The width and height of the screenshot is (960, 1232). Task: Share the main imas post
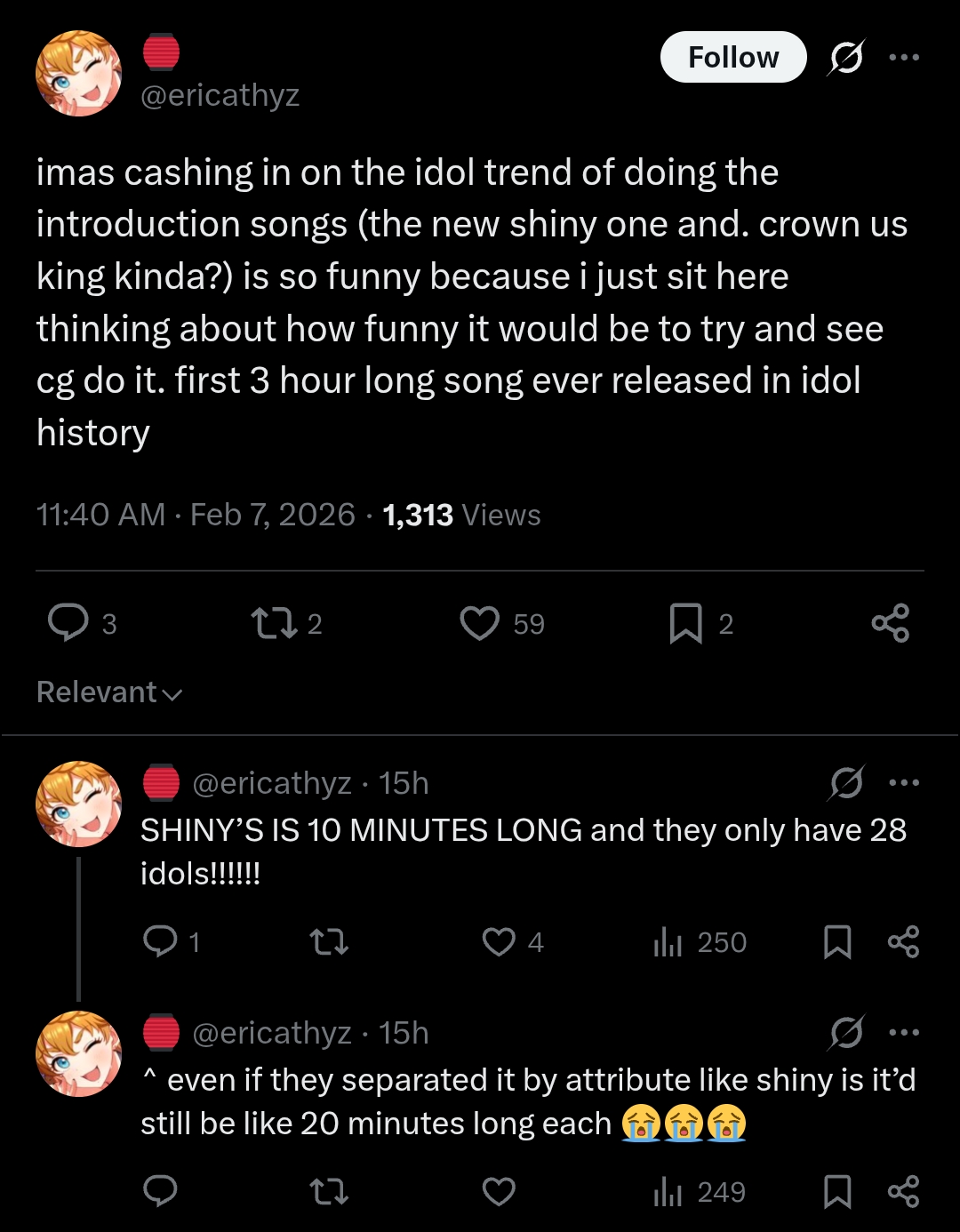[890, 623]
